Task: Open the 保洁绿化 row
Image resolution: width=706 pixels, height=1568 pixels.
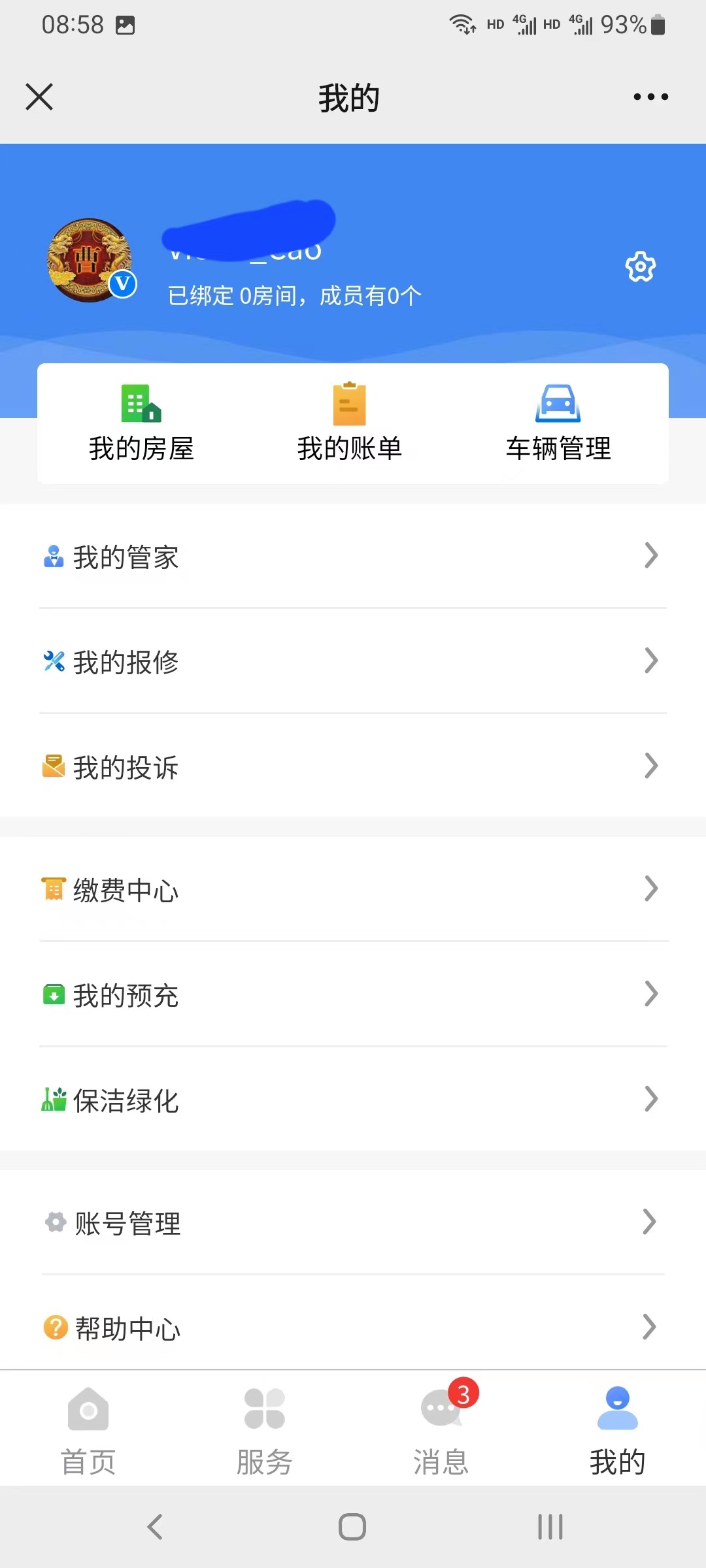Action: click(353, 1100)
